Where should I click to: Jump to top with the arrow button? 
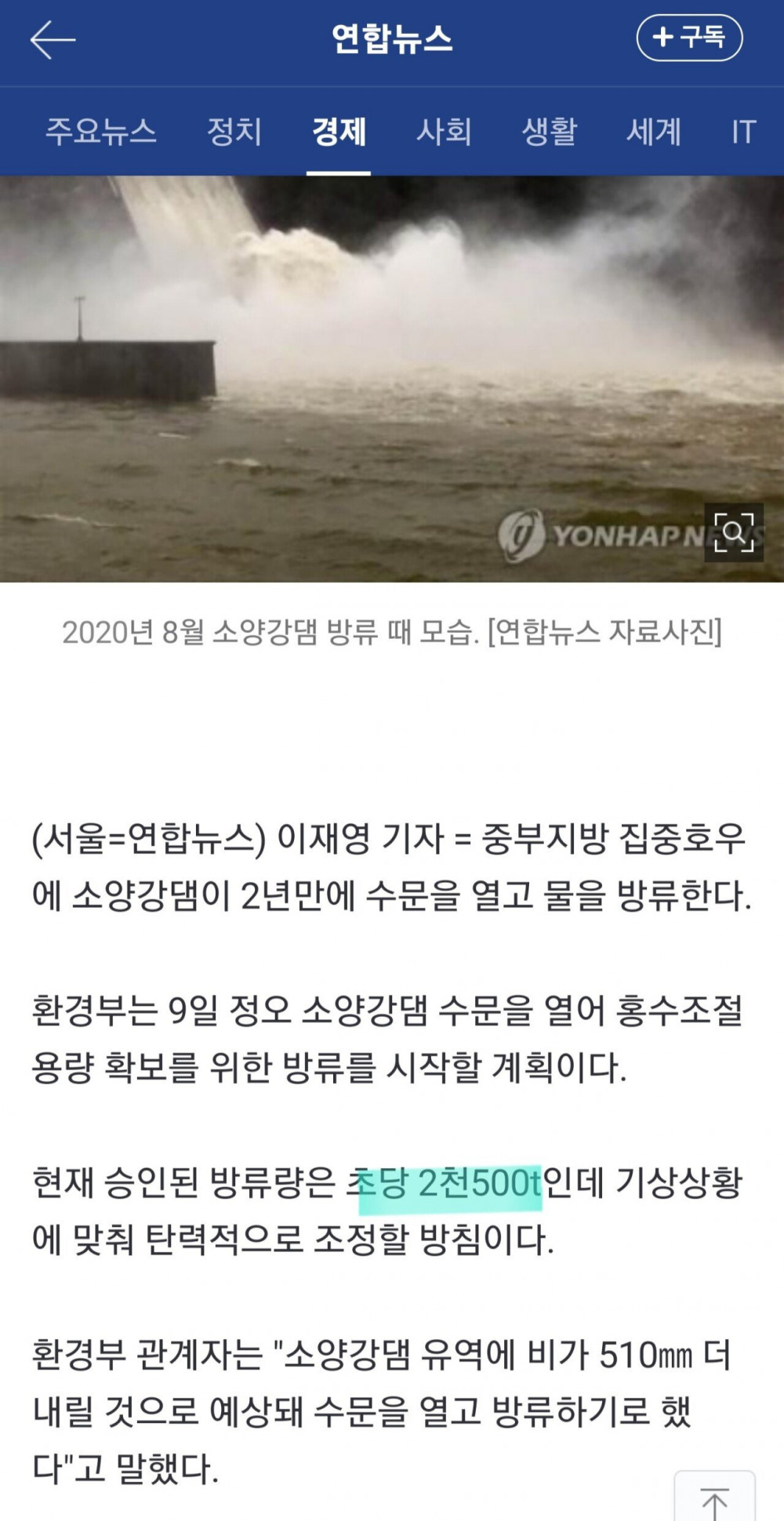(x=714, y=1499)
